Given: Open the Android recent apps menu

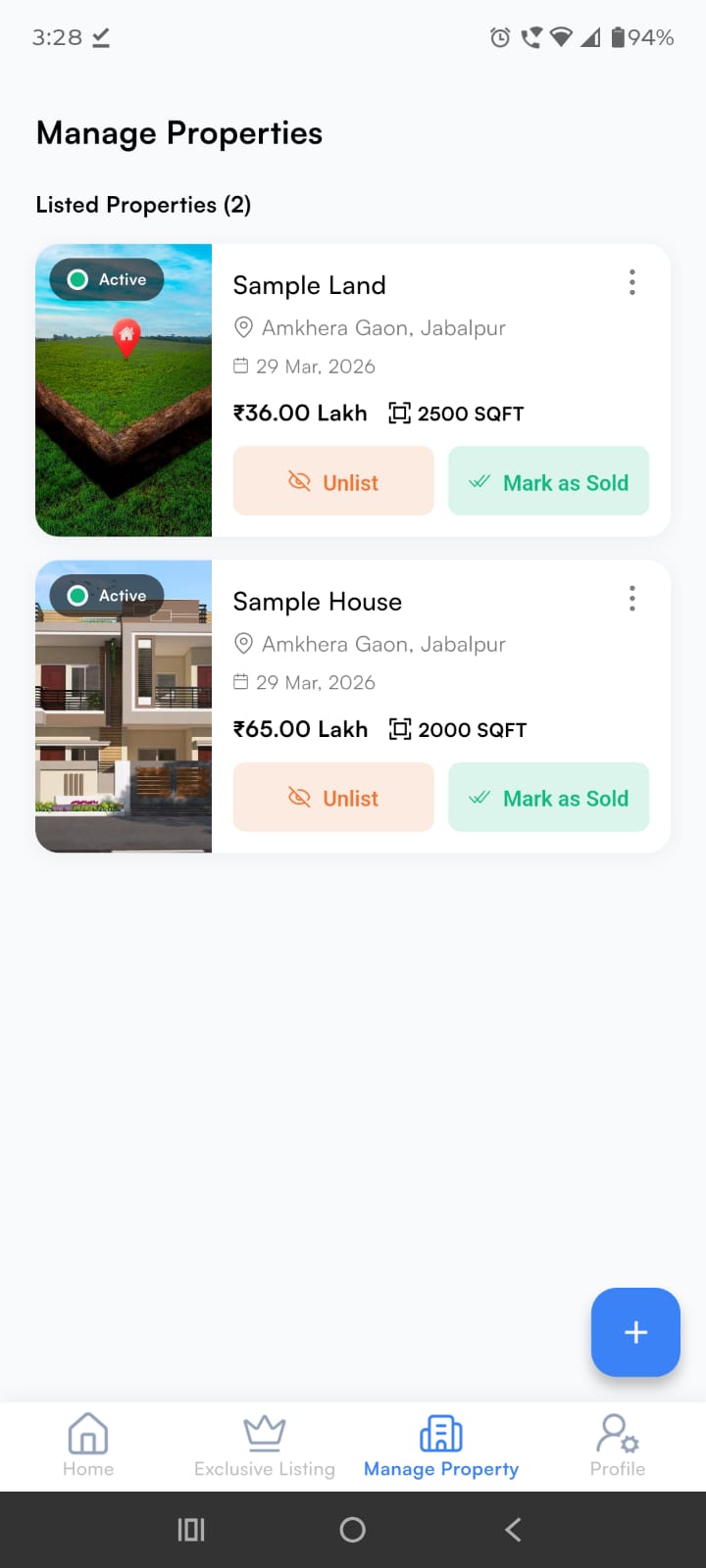Looking at the screenshot, I should pyautogui.click(x=190, y=1529).
